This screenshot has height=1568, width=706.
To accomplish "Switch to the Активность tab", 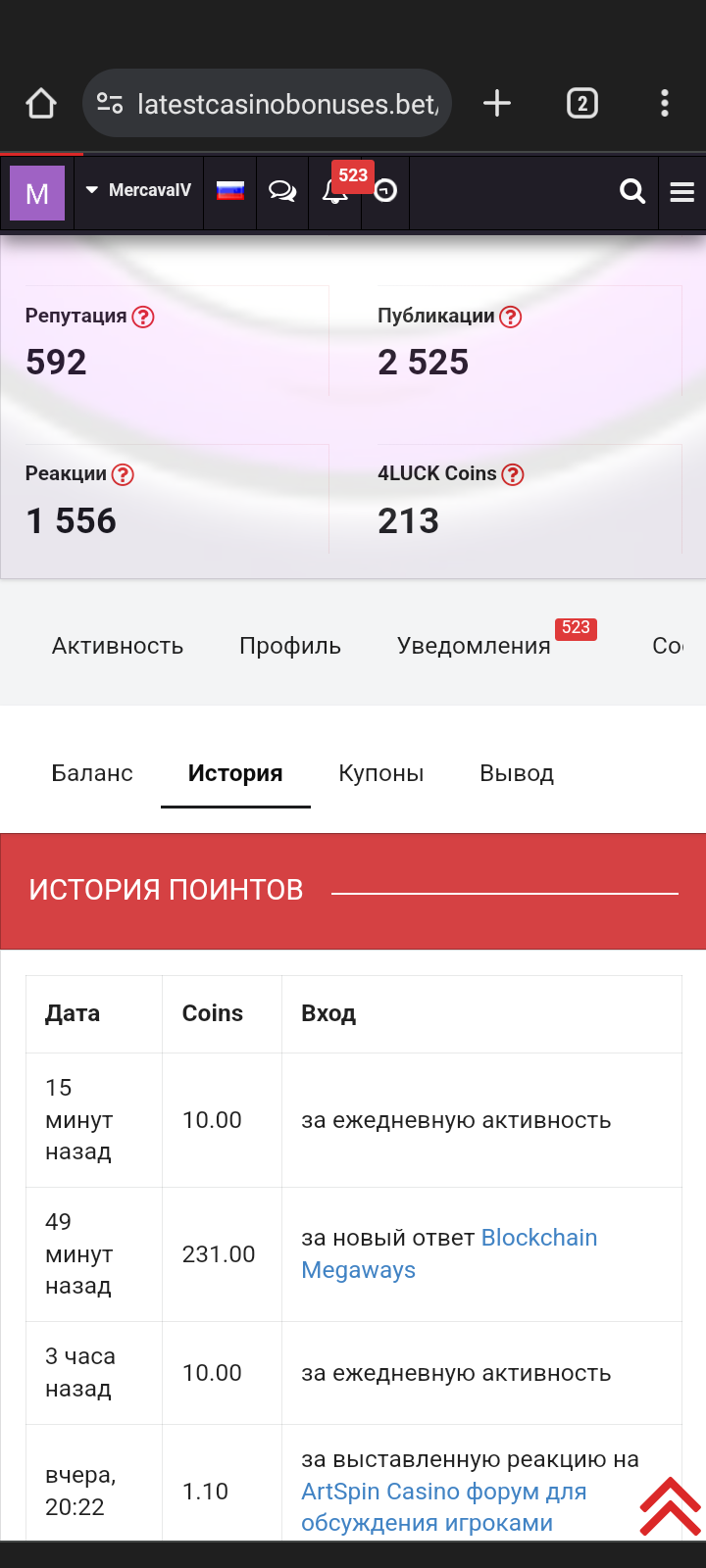I will coord(118,646).
